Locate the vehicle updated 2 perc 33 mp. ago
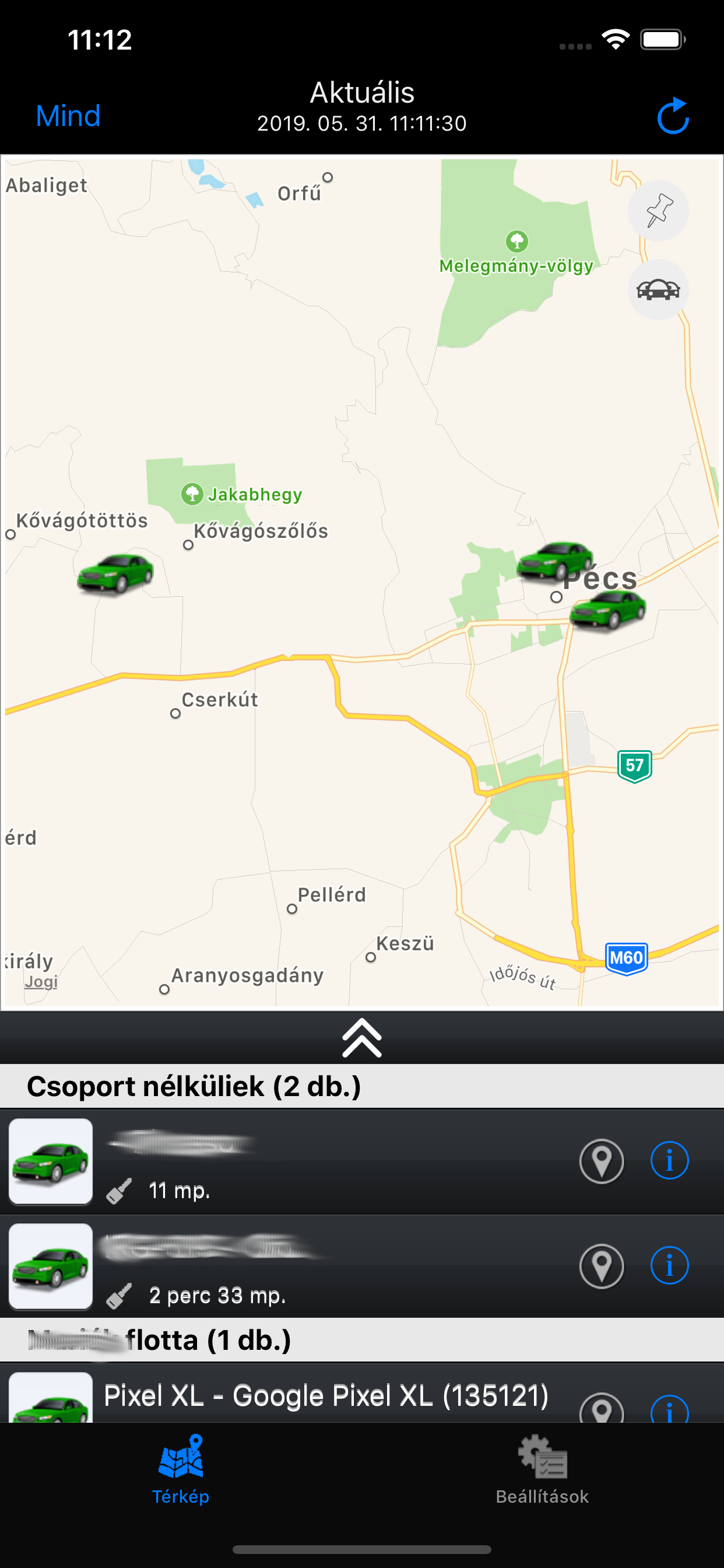 coord(602,1266)
